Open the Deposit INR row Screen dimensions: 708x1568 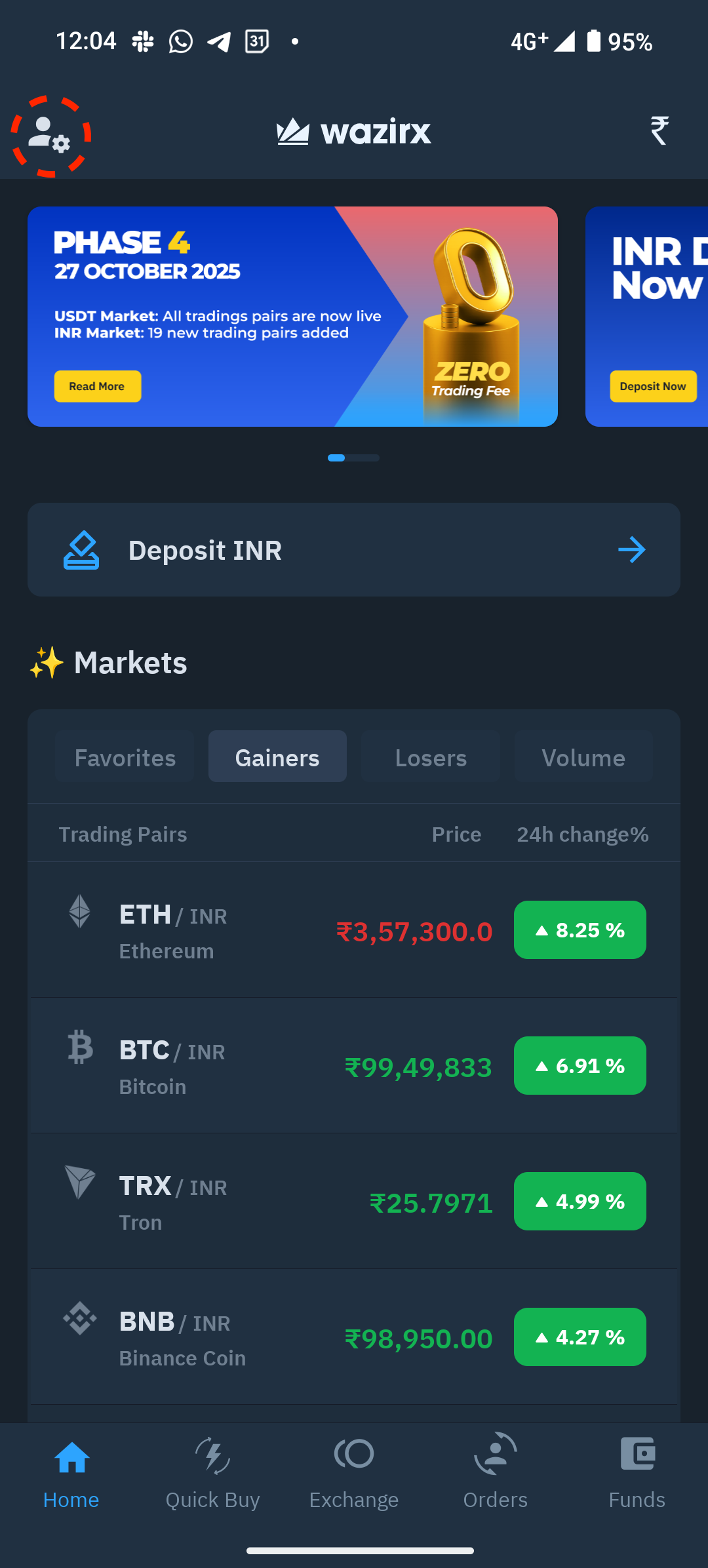[x=354, y=550]
